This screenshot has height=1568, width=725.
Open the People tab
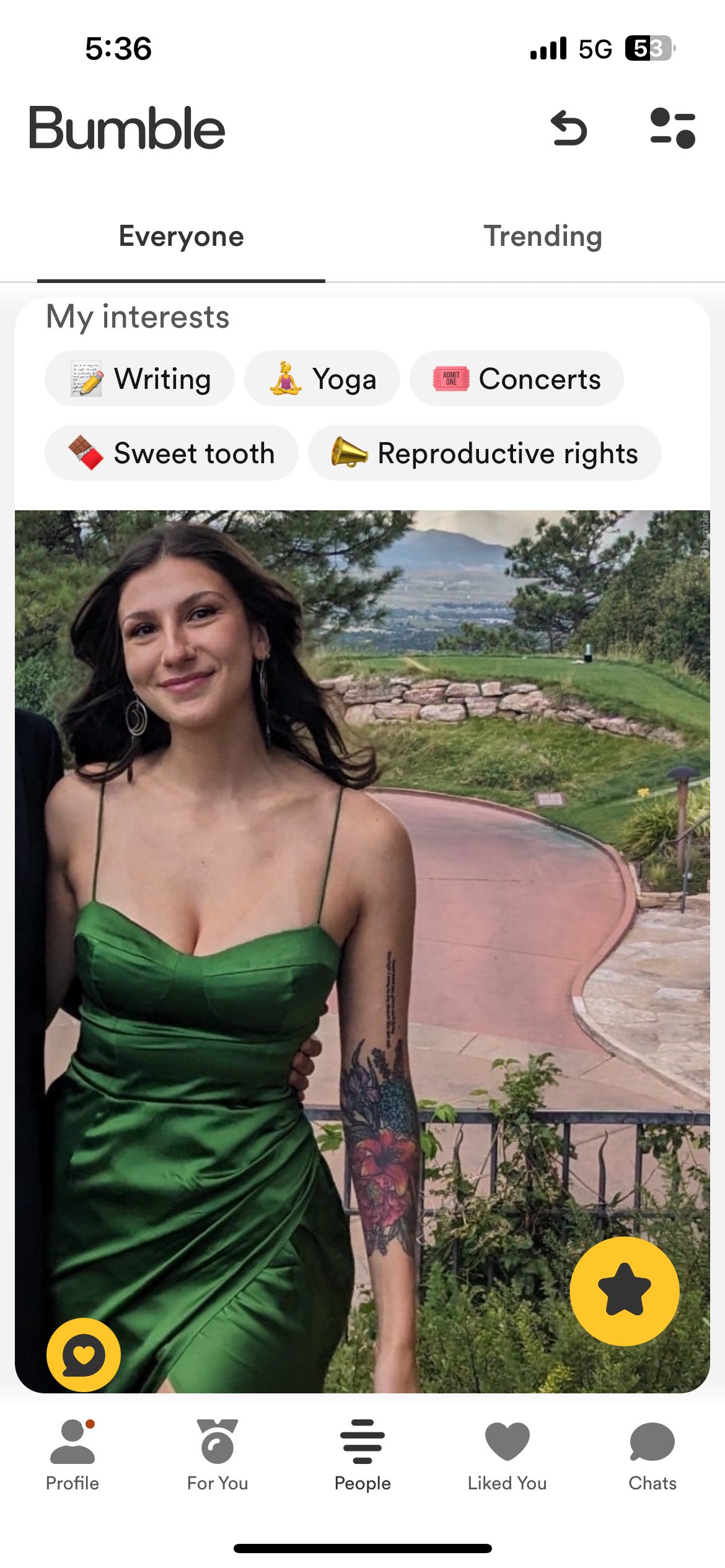362,1455
